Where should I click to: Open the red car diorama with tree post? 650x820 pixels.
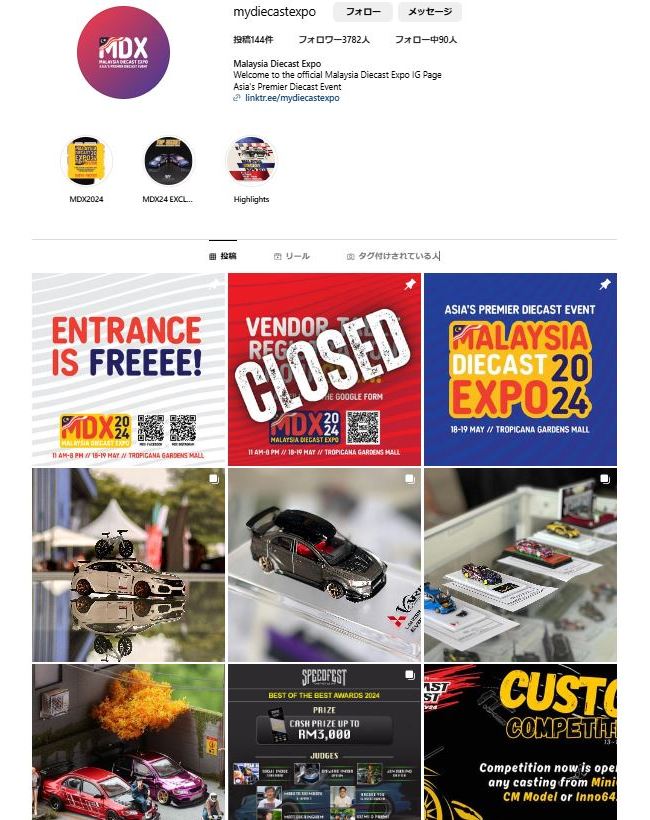(129, 742)
